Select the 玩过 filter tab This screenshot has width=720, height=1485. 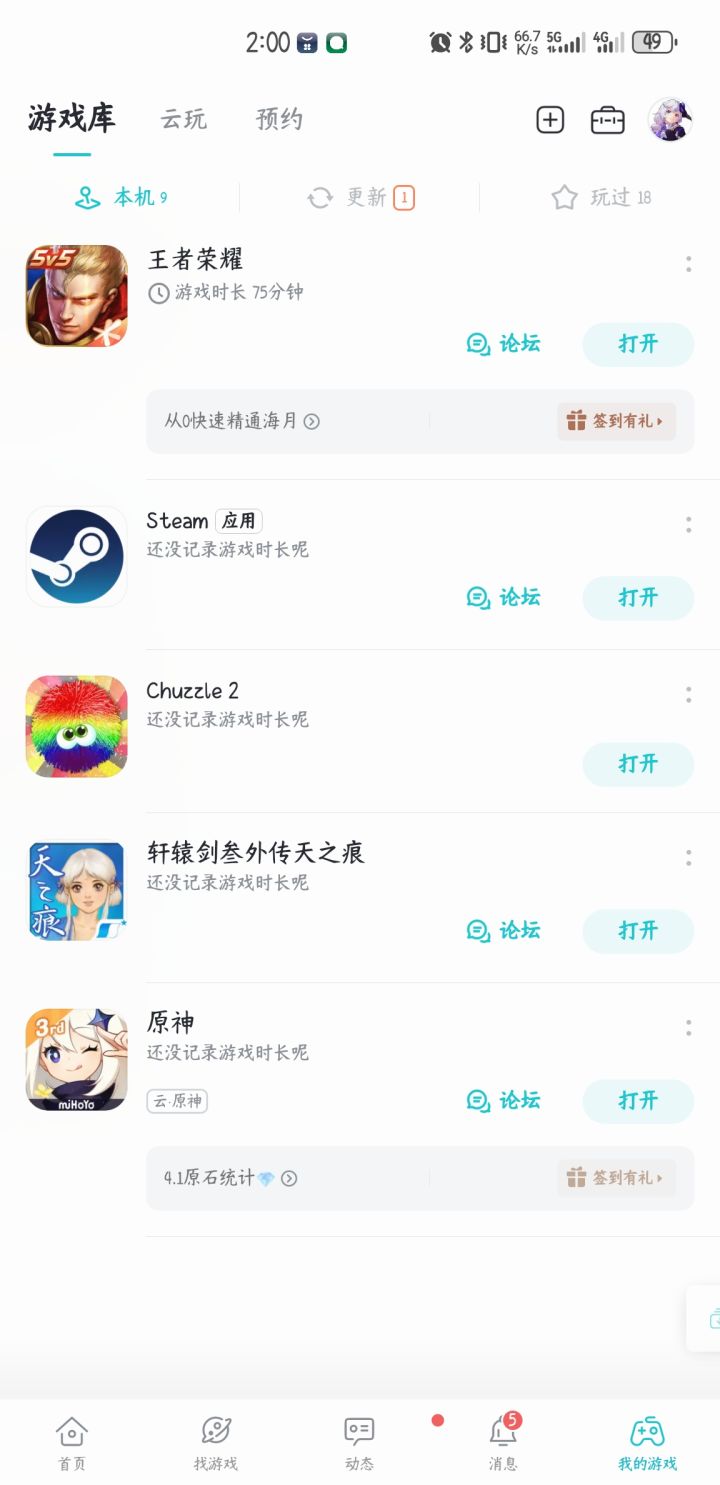click(x=601, y=198)
